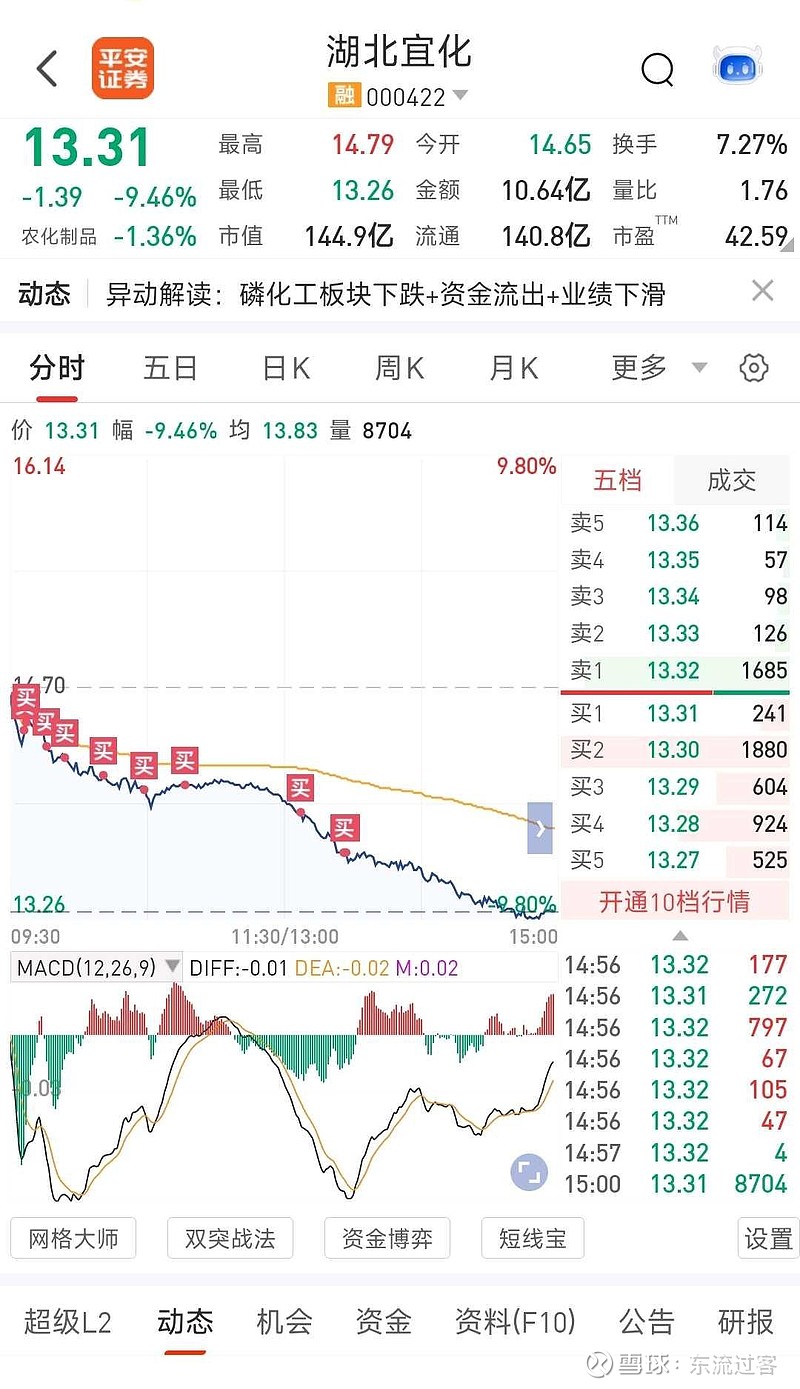This screenshot has width=800, height=1389.
Task: Dismiss the 异动解读 news banner
Action: pos(762,291)
